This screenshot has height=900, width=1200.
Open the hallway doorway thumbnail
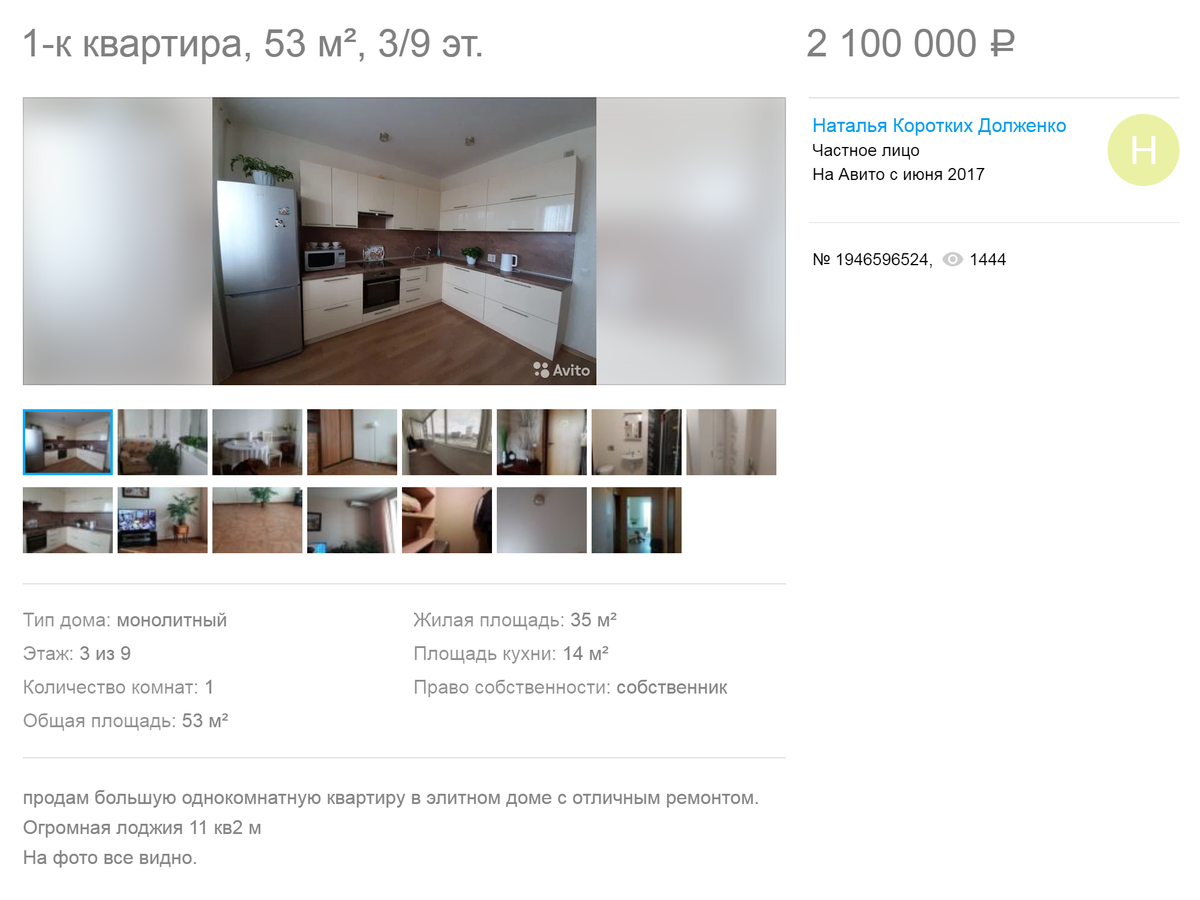pyautogui.click(x=636, y=520)
